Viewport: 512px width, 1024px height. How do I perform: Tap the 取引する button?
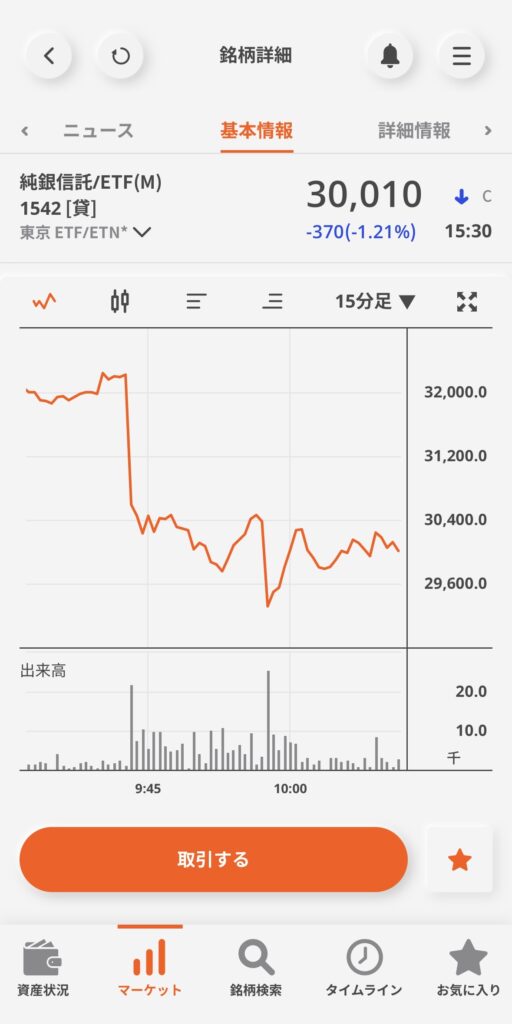[x=214, y=859]
